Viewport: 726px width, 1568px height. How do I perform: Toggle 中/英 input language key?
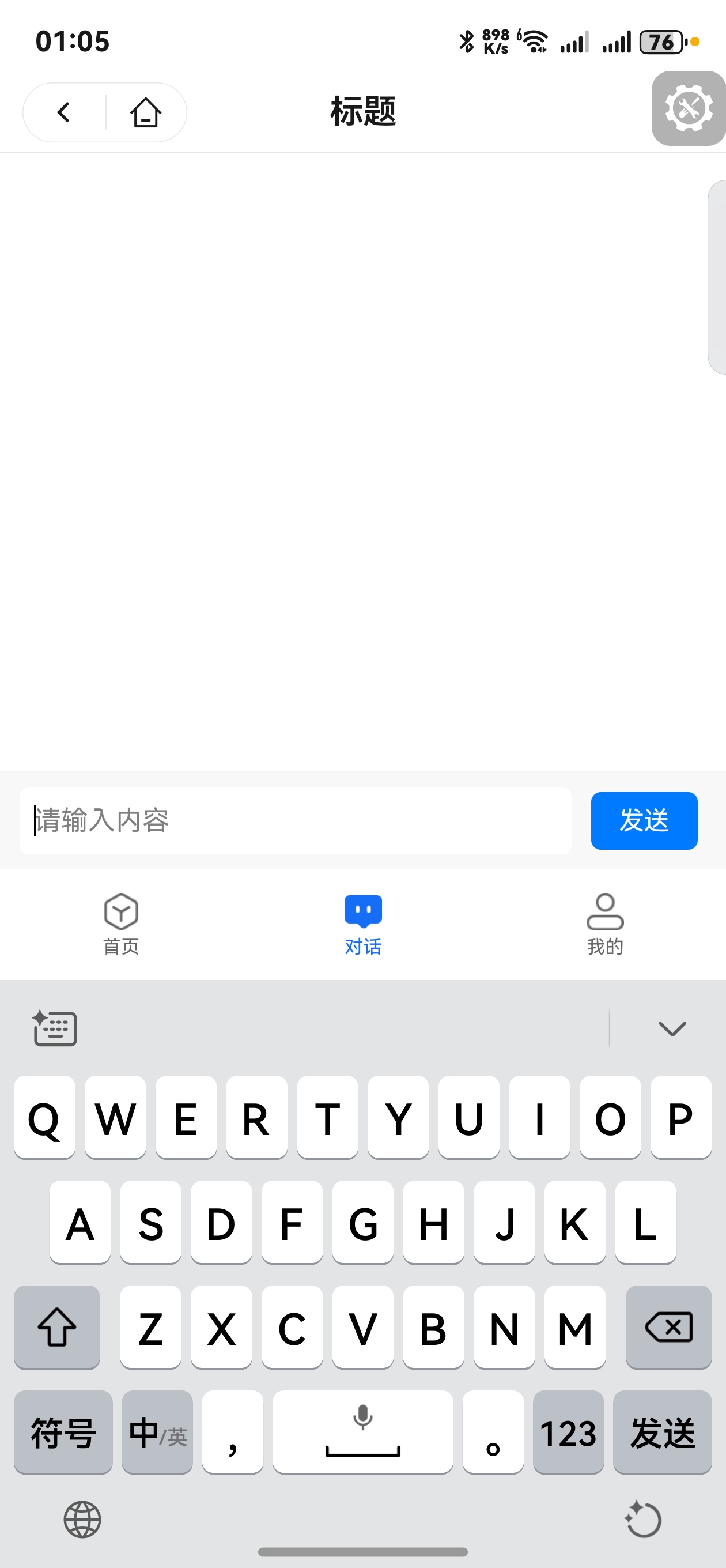157,1431
